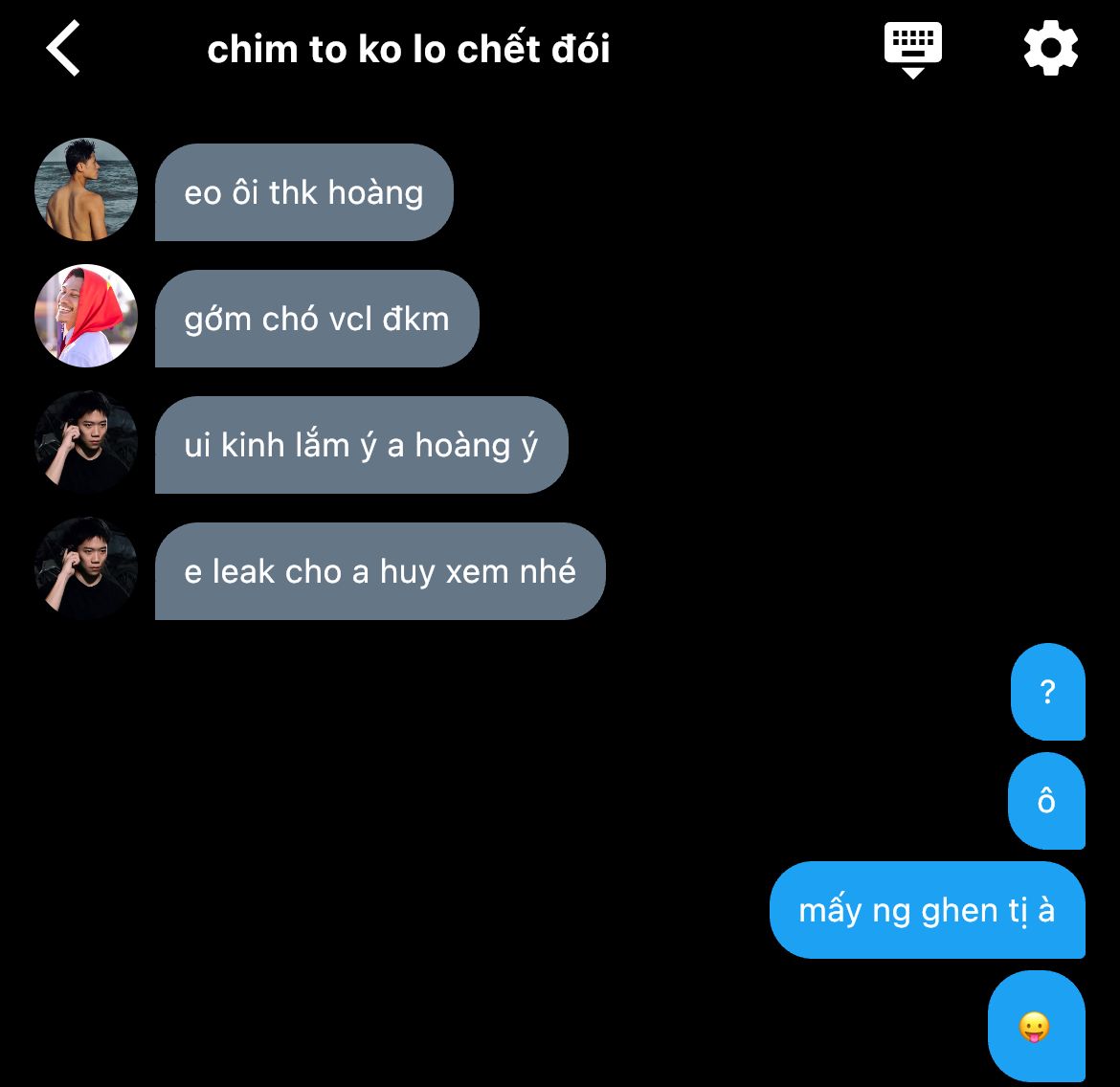1120x1087 pixels.
Task: Open the avatar beside "eo ôi thk hoàng"
Action: coord(86,189)
